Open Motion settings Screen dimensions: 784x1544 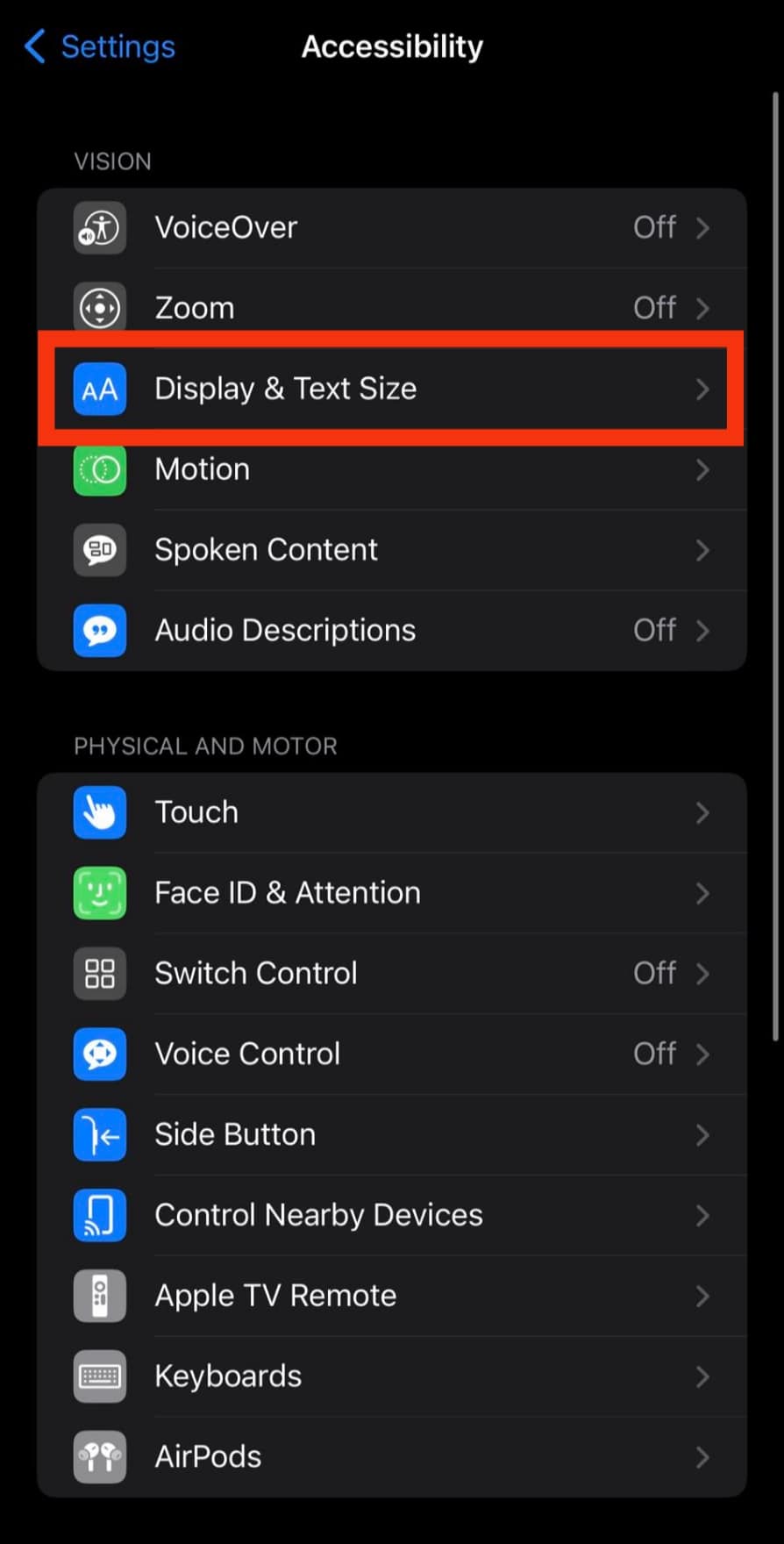click(391, 470)
